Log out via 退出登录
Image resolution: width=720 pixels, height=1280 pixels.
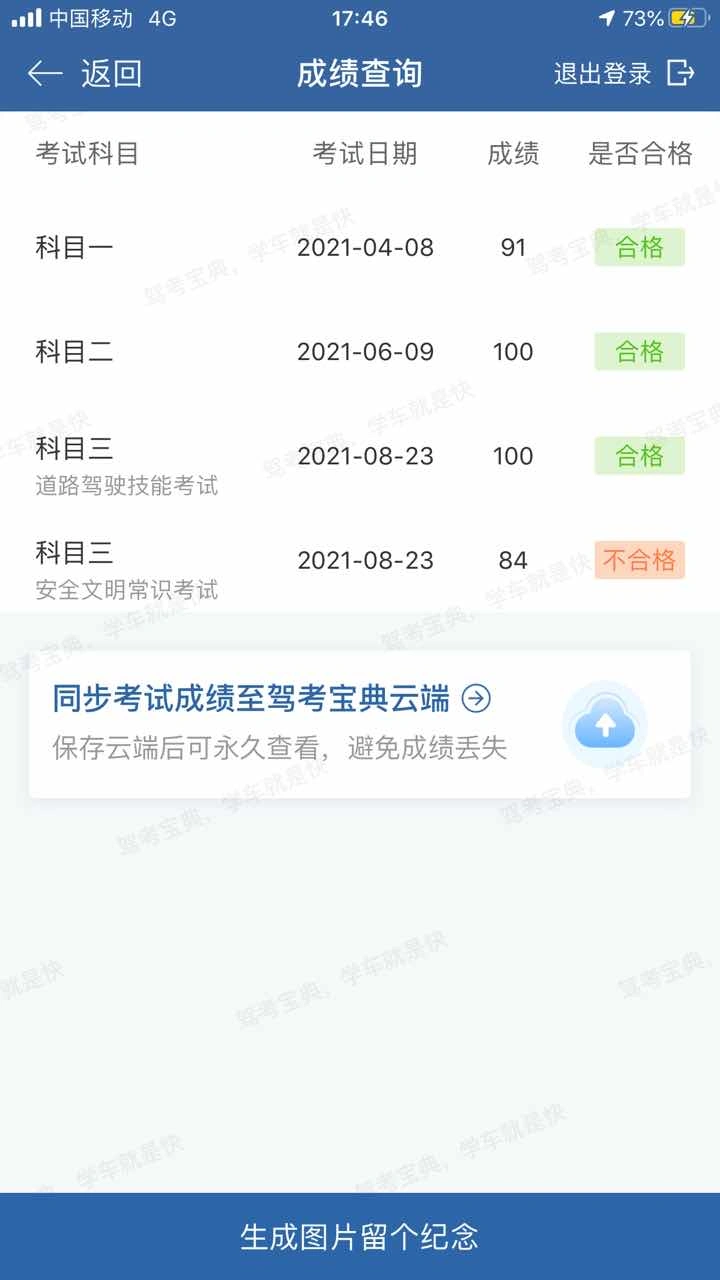point(624,74)
